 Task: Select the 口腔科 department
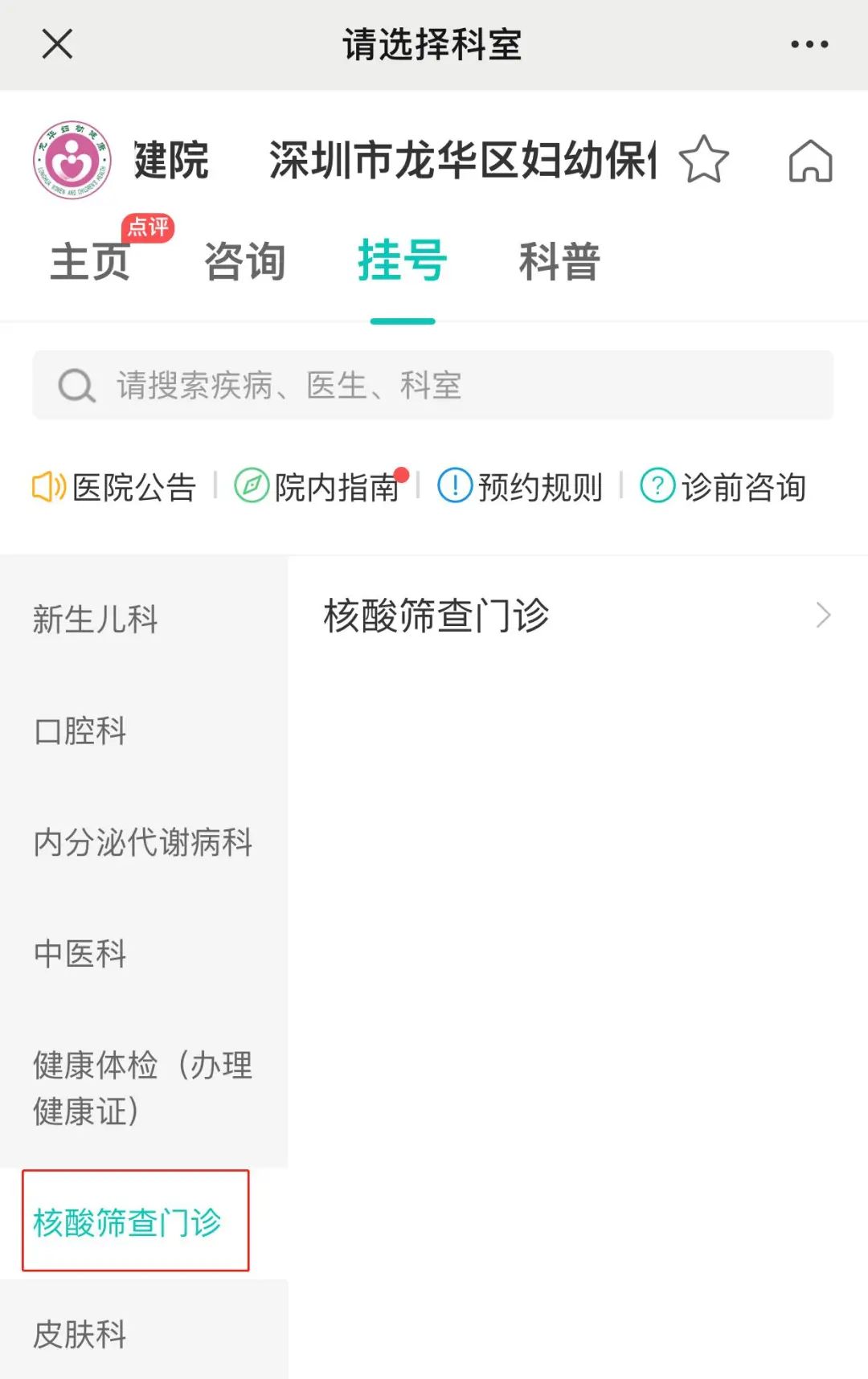point(80,730)
